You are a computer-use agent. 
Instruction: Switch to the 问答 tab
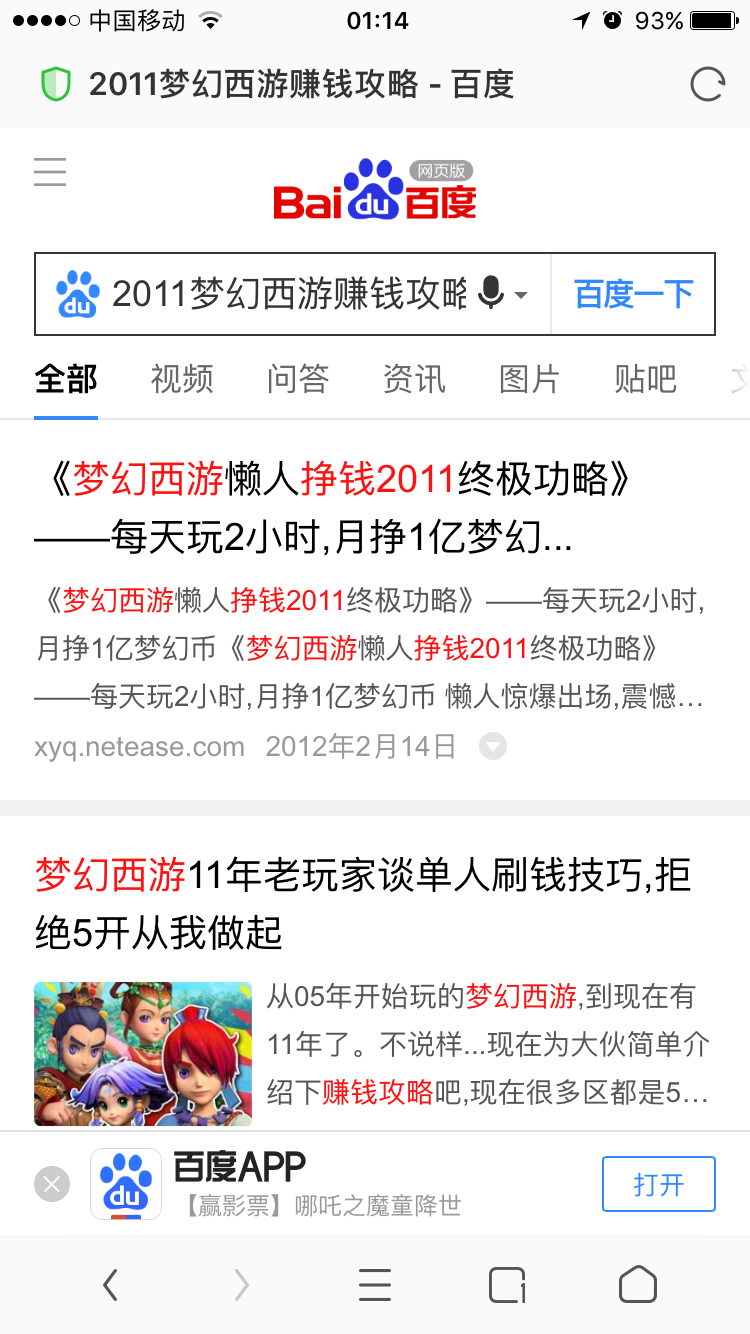[298, 379]
